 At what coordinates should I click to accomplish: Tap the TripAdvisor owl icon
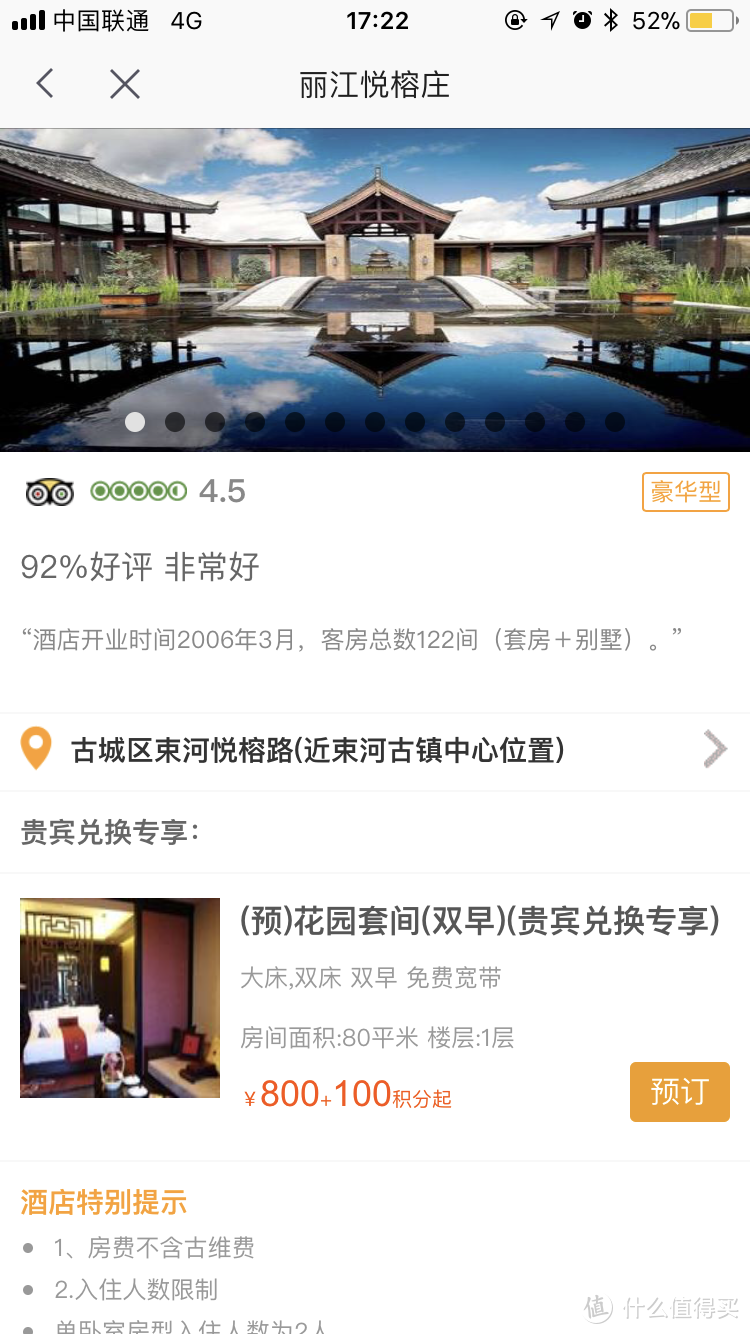(50, 491)
